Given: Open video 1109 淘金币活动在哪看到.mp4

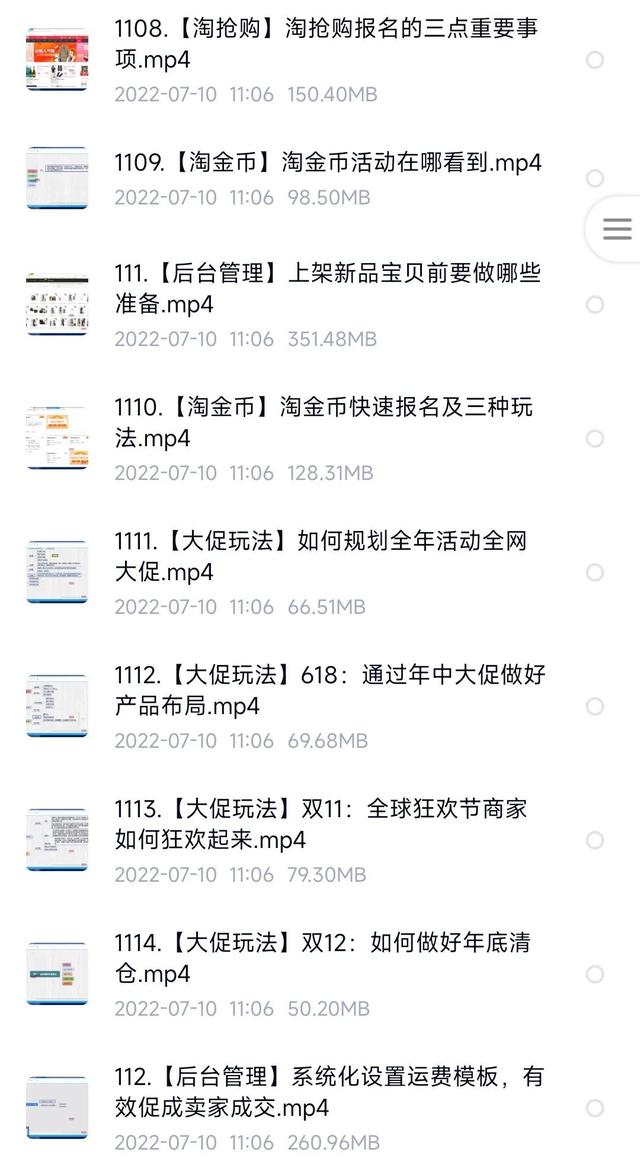Looking at the screenshot, I should (x=328, y=162).
